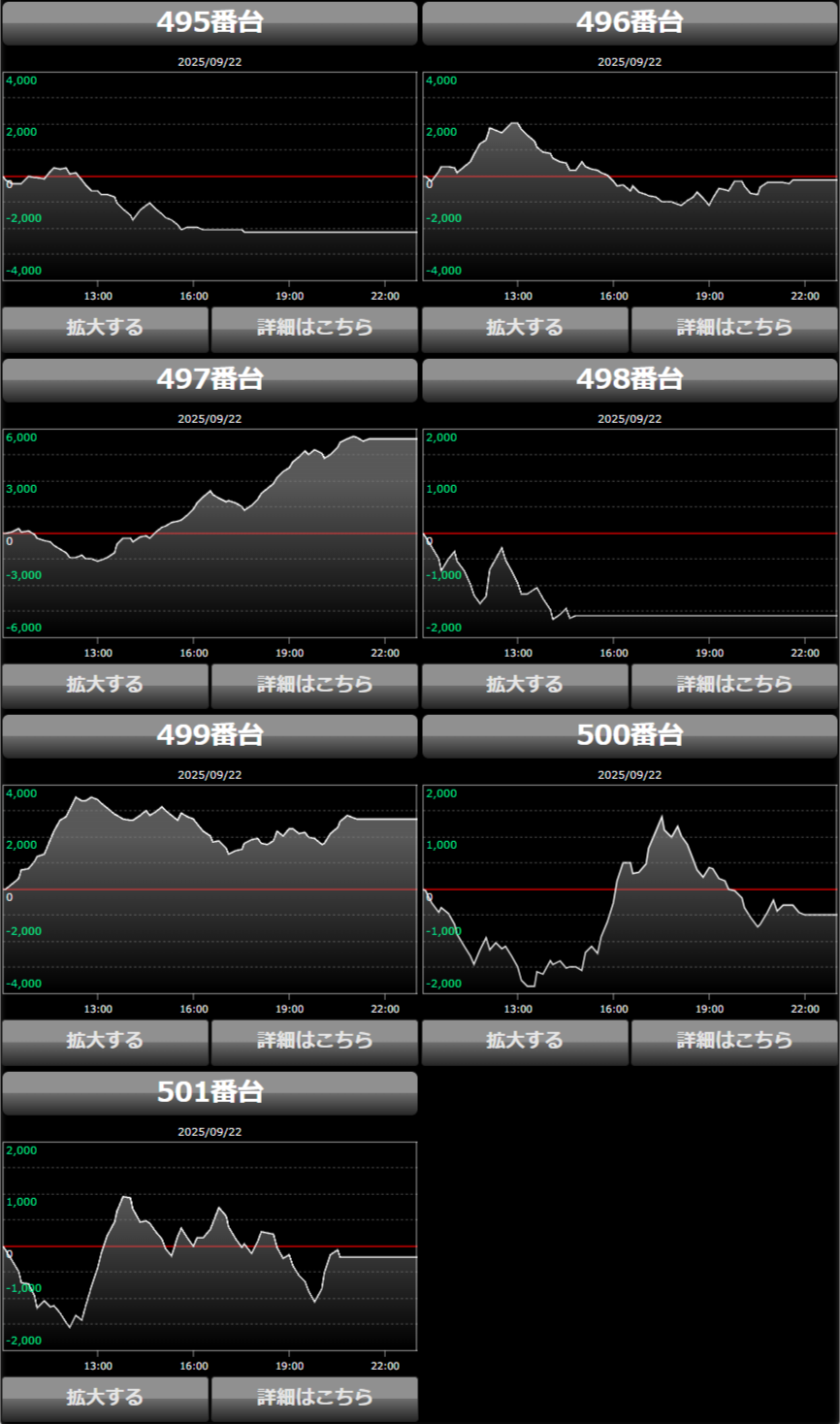Tap 拡大する for 500番台
This screenshot has height=1424, width=840.
coord(525,1041)
